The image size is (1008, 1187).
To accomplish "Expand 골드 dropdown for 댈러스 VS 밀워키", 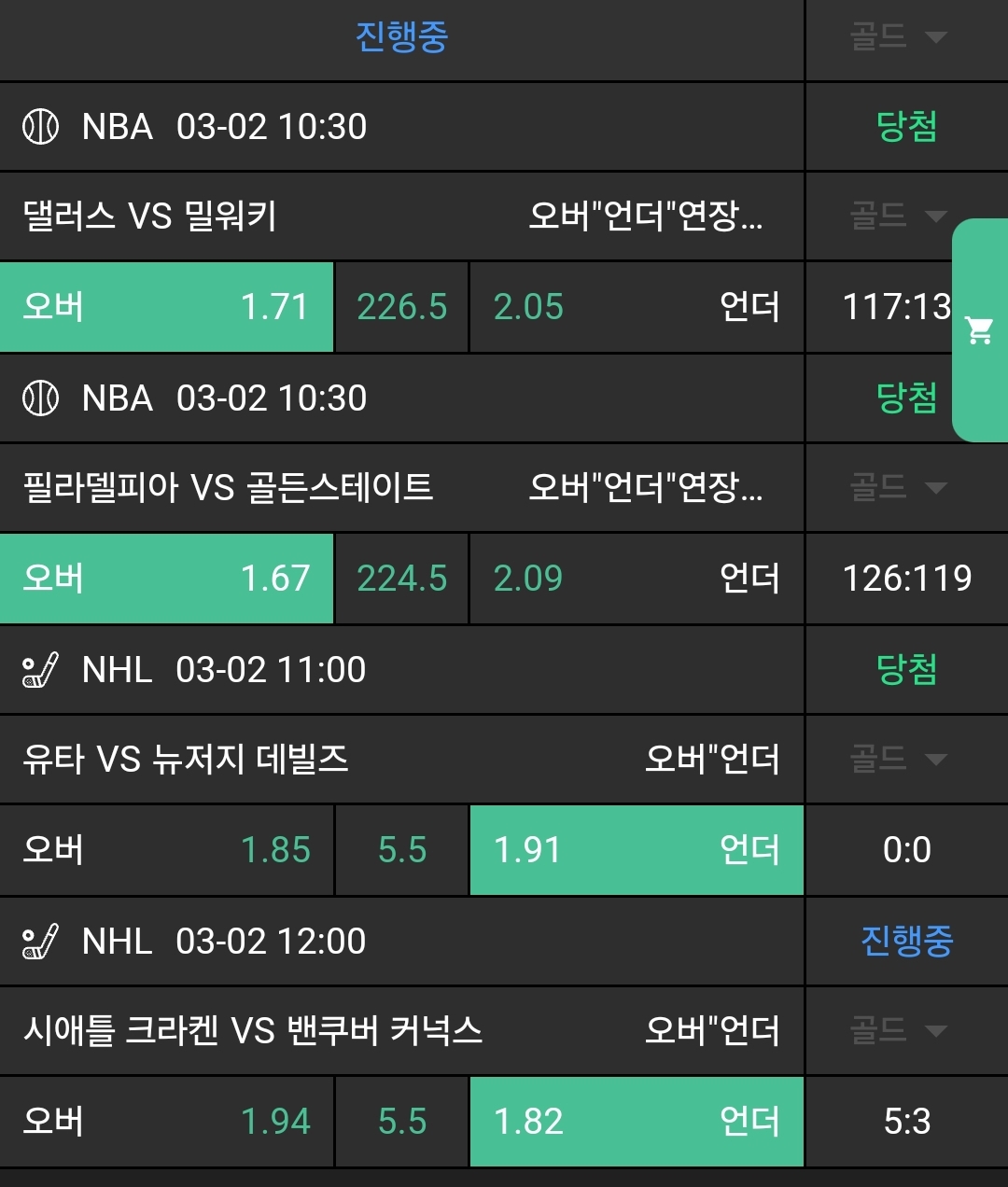I will pos(898,216).
